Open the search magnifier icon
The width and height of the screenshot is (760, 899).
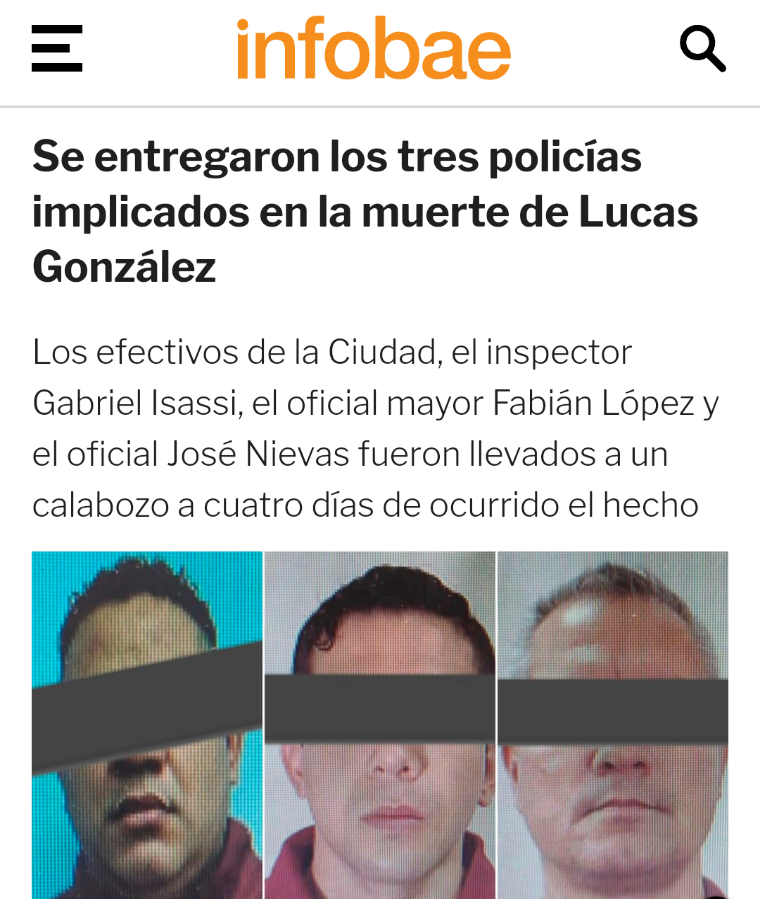click(x=702, y=48)
